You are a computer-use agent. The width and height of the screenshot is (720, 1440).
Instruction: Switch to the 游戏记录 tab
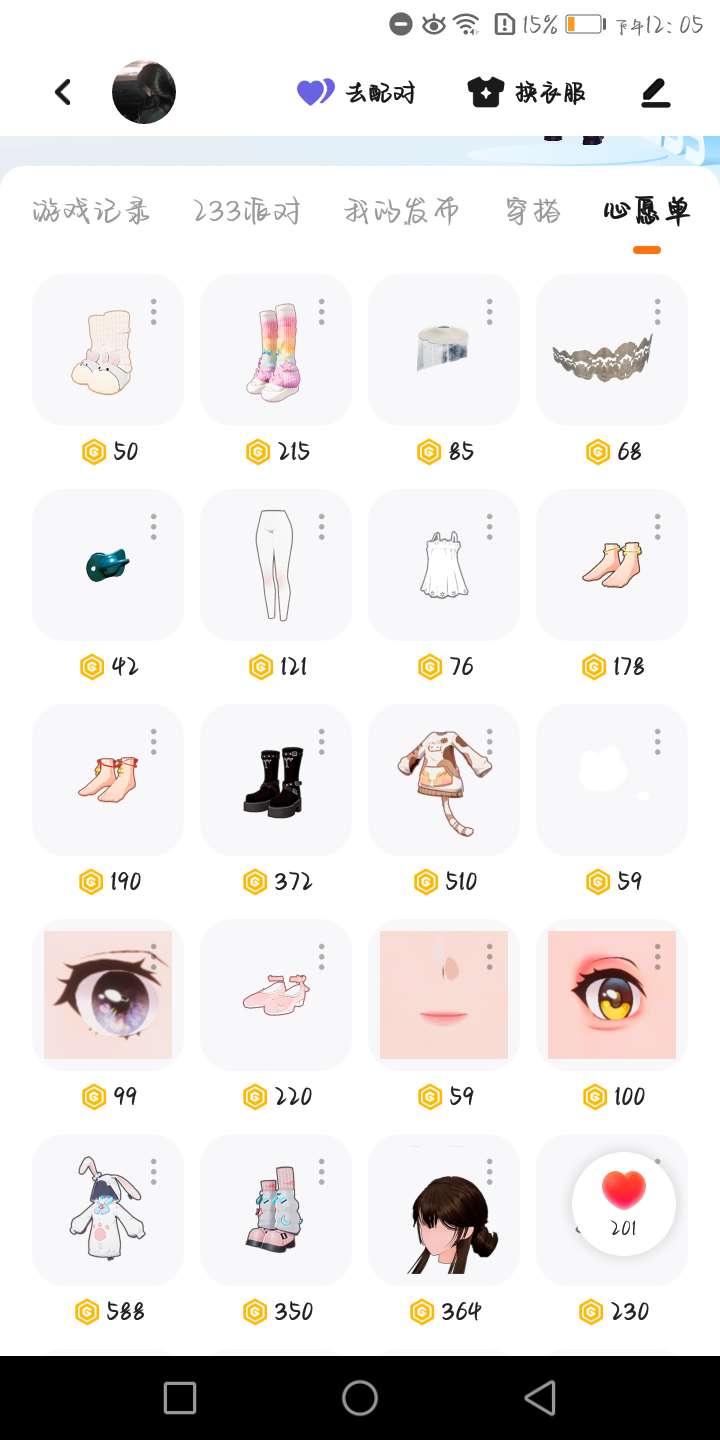tap(91, 211)
